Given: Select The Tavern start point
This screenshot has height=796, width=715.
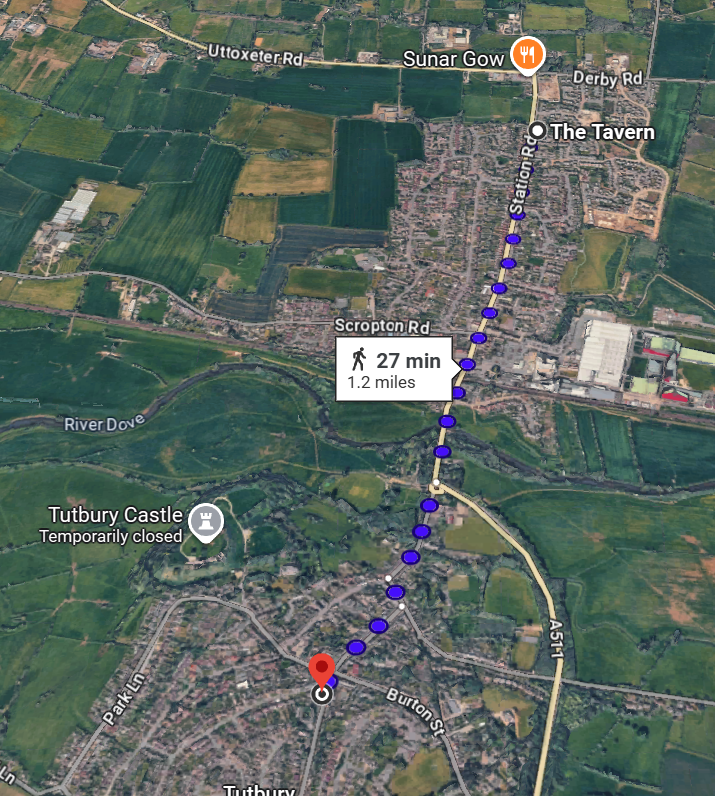Looking at the screenshot, I should click(538, 131).
